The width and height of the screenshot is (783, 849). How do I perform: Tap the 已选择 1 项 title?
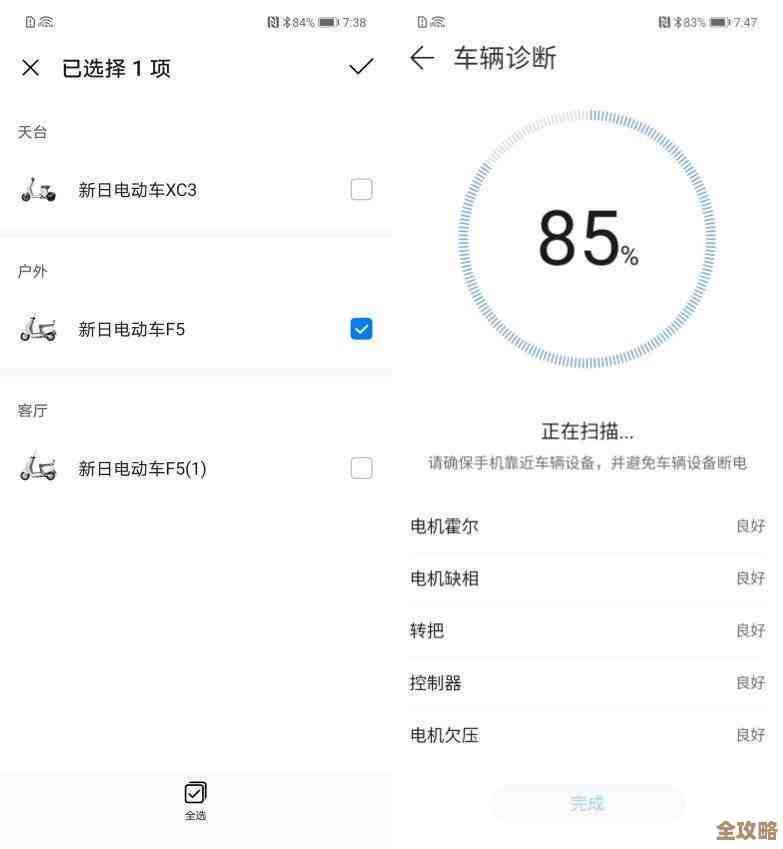click(117, 68)
